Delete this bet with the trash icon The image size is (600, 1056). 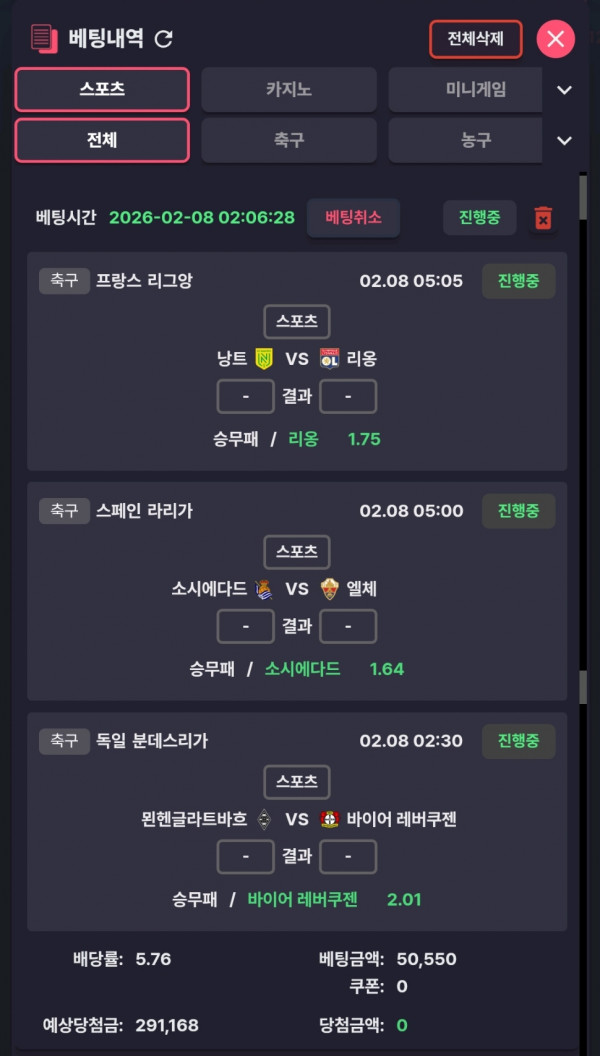[x=543, y=218]
